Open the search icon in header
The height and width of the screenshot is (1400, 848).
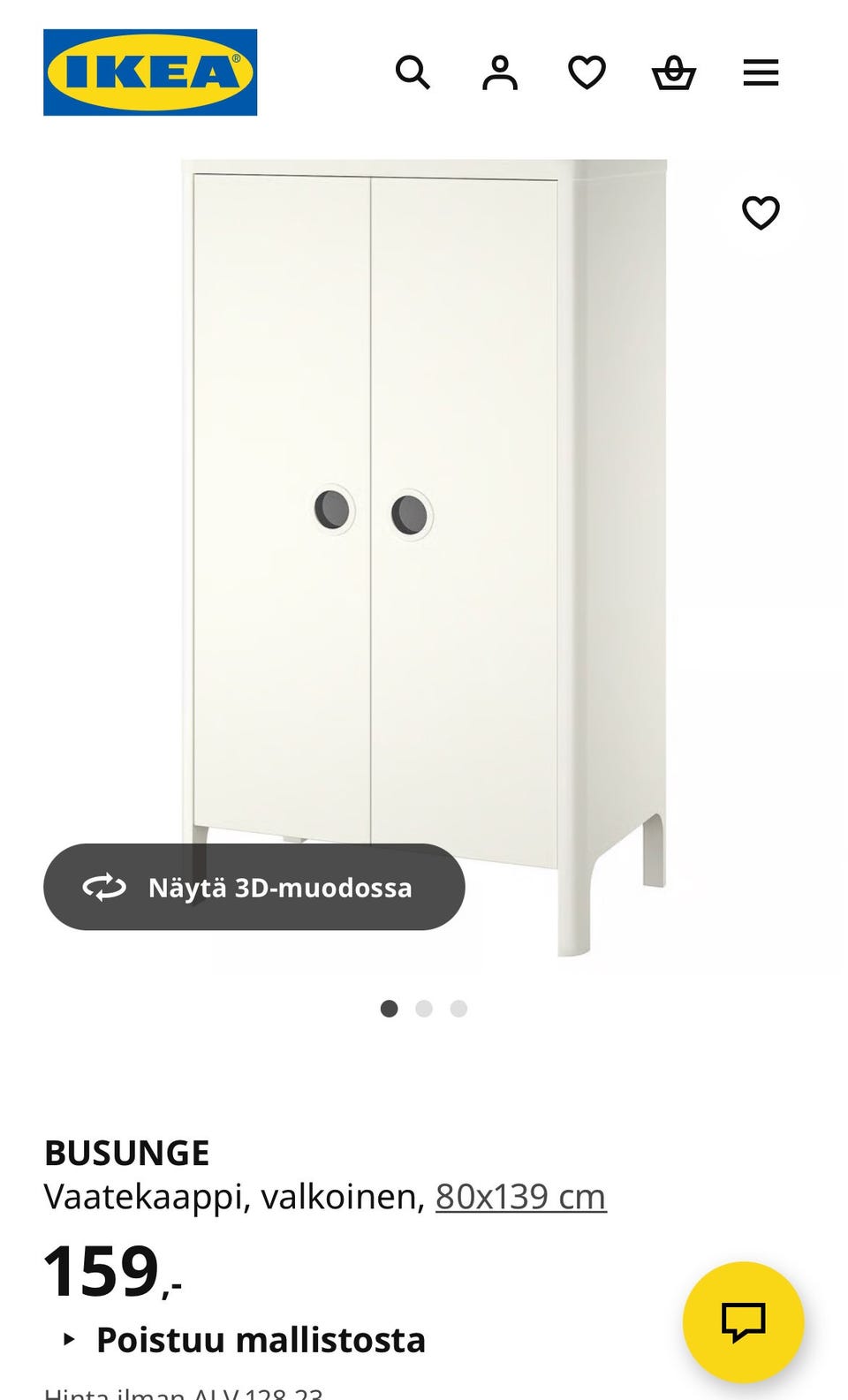[413, 72]
